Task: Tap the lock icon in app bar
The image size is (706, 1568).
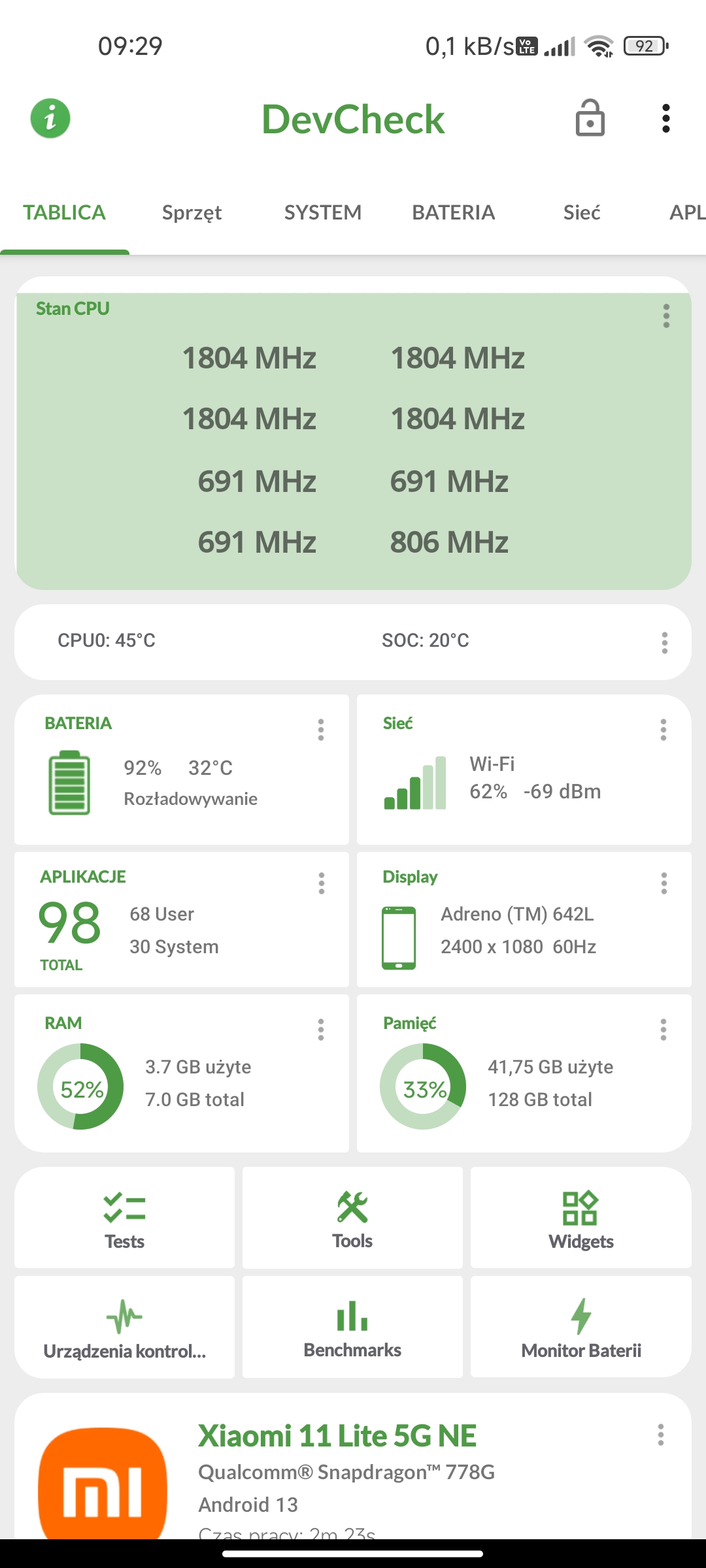Action: [590, 118]
